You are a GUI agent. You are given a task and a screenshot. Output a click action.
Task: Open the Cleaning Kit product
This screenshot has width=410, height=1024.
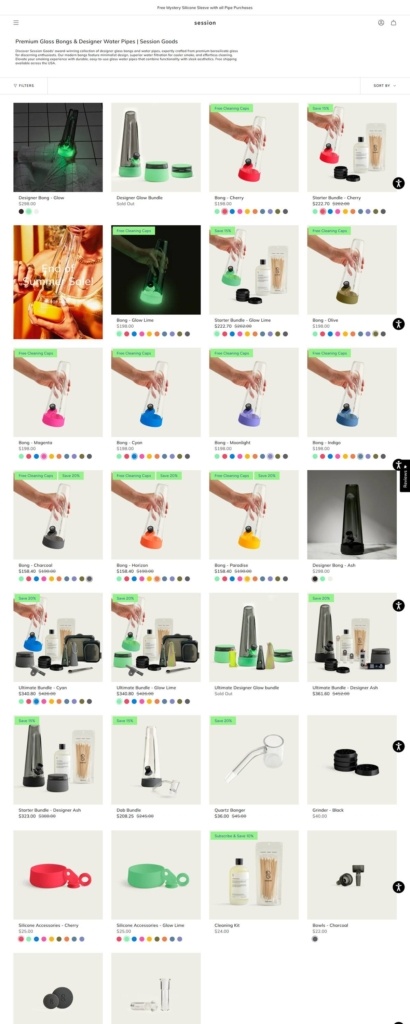254,875
